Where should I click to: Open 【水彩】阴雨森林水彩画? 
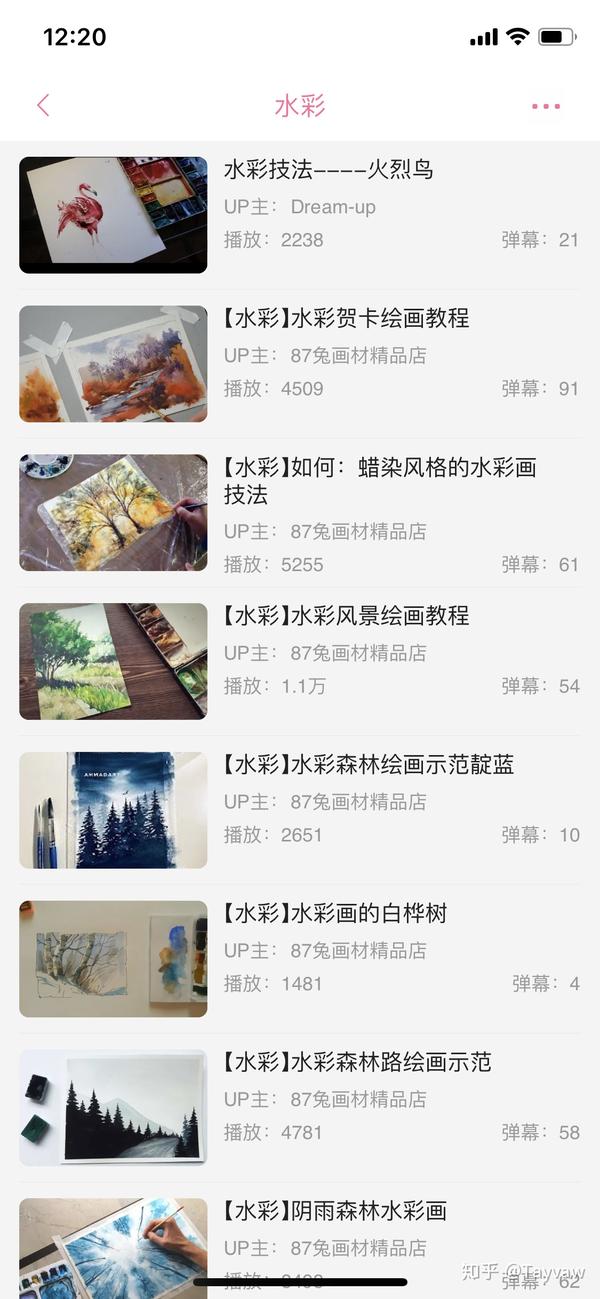point(335,1211)
